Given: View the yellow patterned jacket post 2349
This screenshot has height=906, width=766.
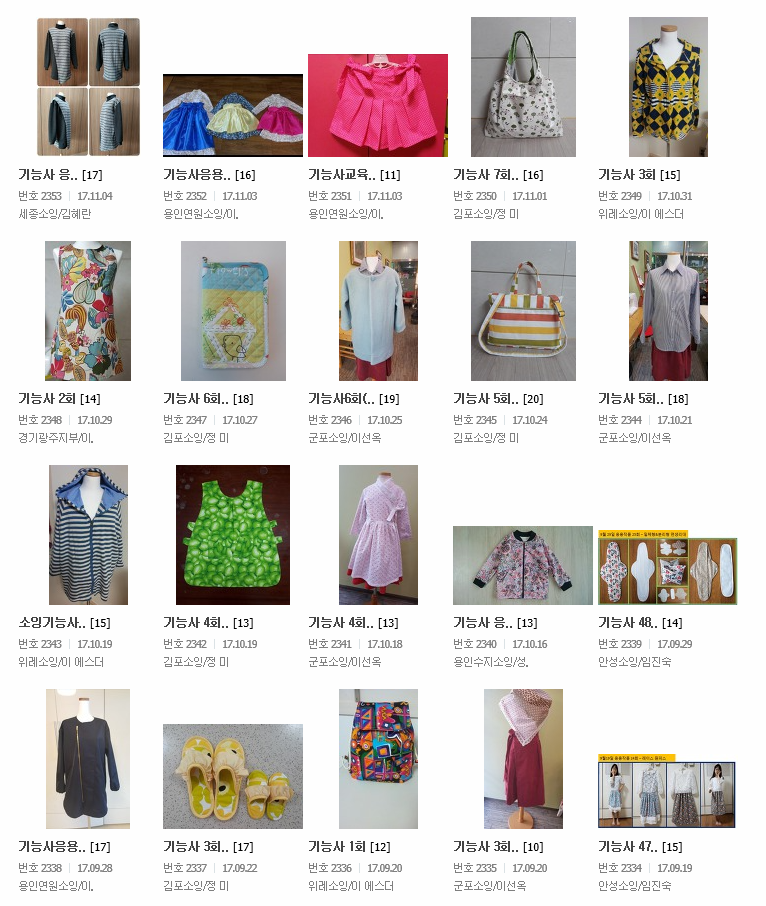Looking at the screenshot, I should 668,87.
